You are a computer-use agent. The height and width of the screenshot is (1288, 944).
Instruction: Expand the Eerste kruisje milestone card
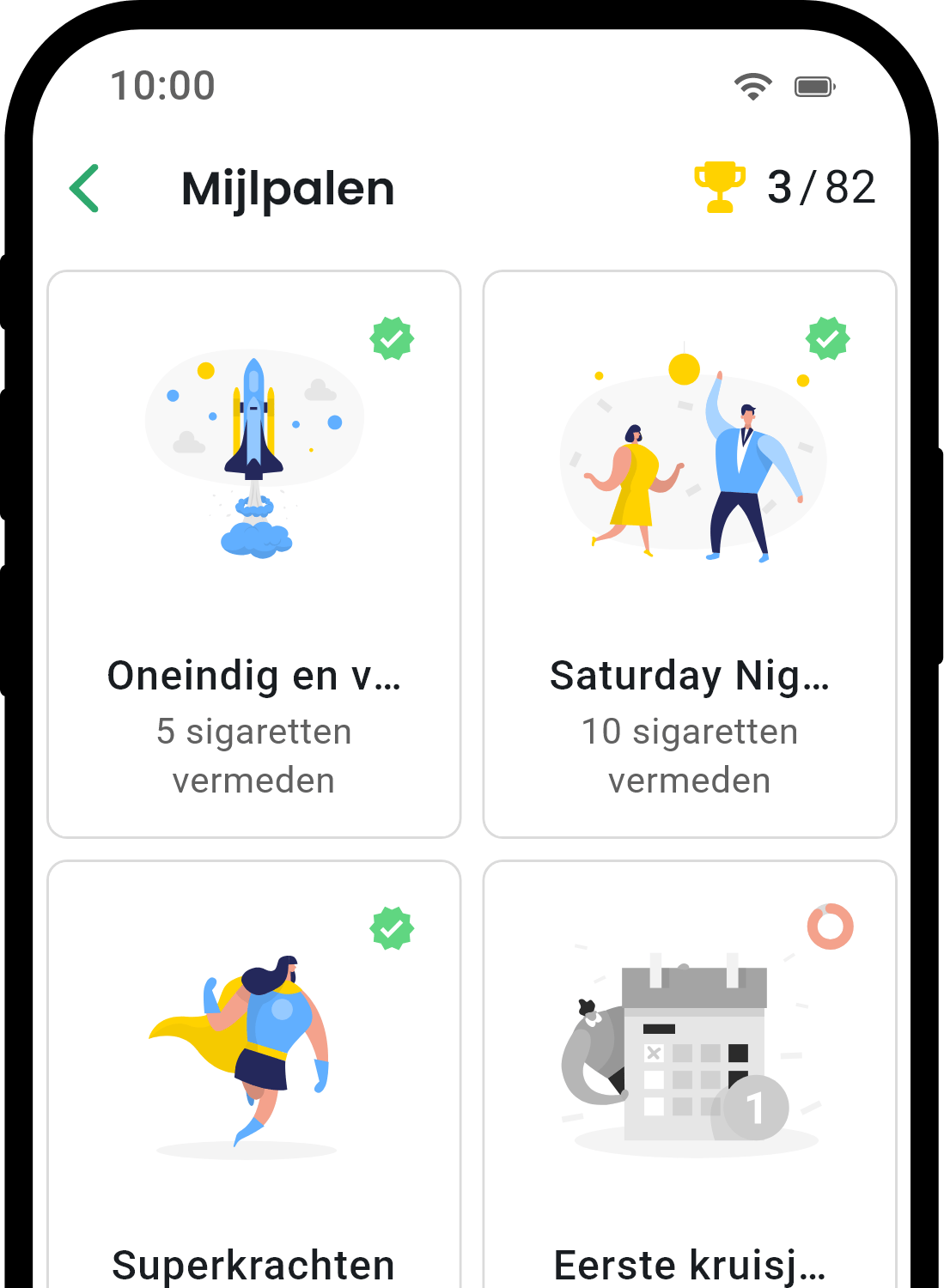[x=689, y=1073]
